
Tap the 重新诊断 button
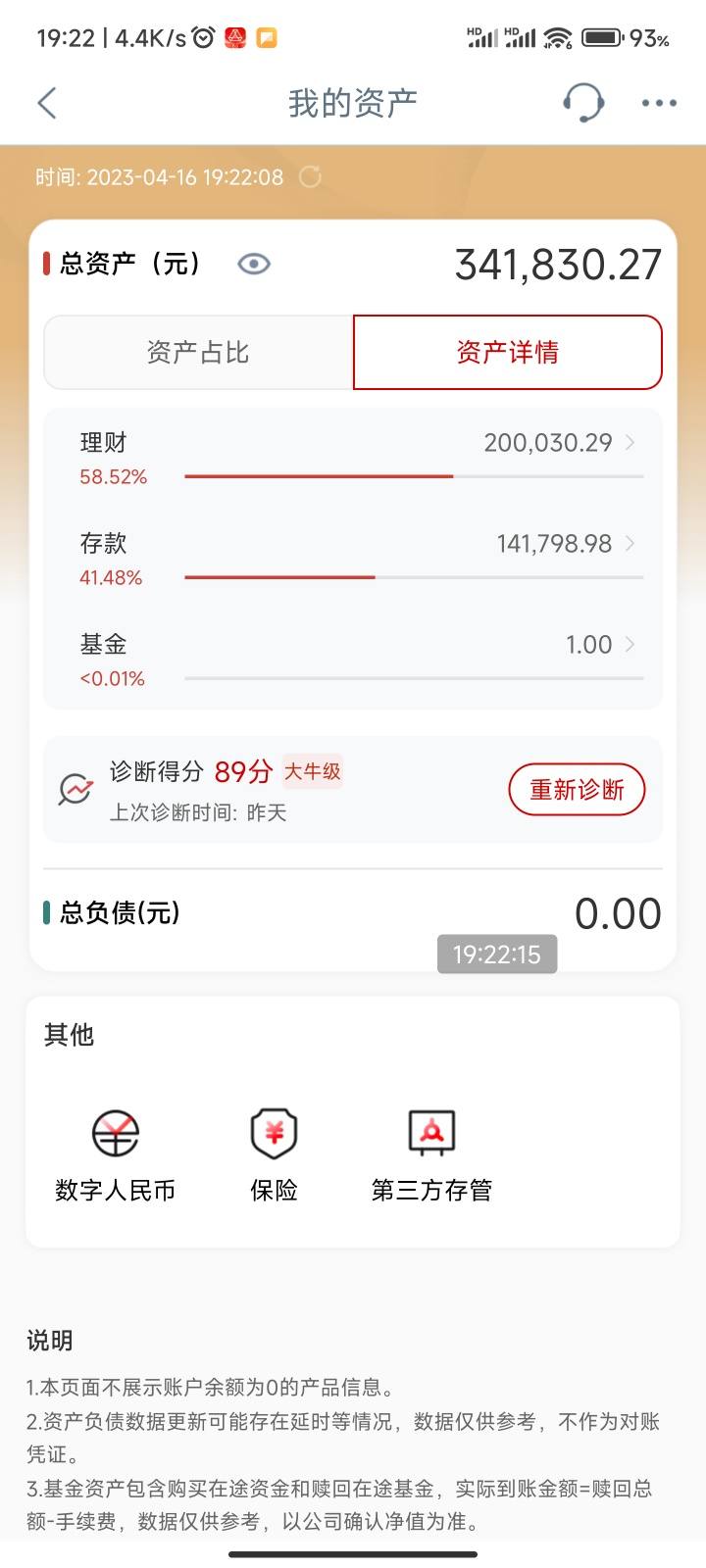(577, 790)
